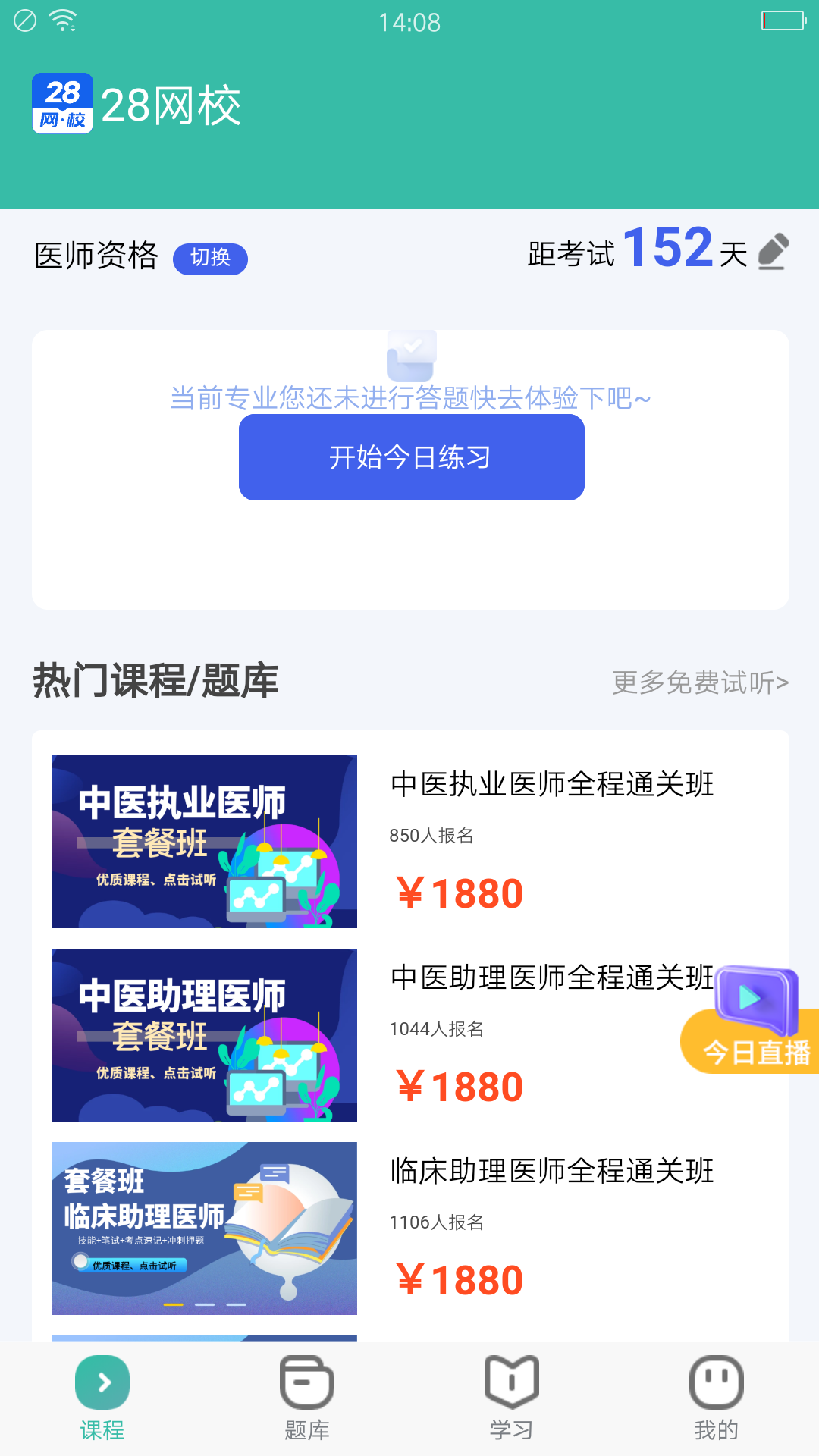819x1456 pixels.
Task: Click the answer-sheet icon above the practice prompt
Action: click(409, 356)
